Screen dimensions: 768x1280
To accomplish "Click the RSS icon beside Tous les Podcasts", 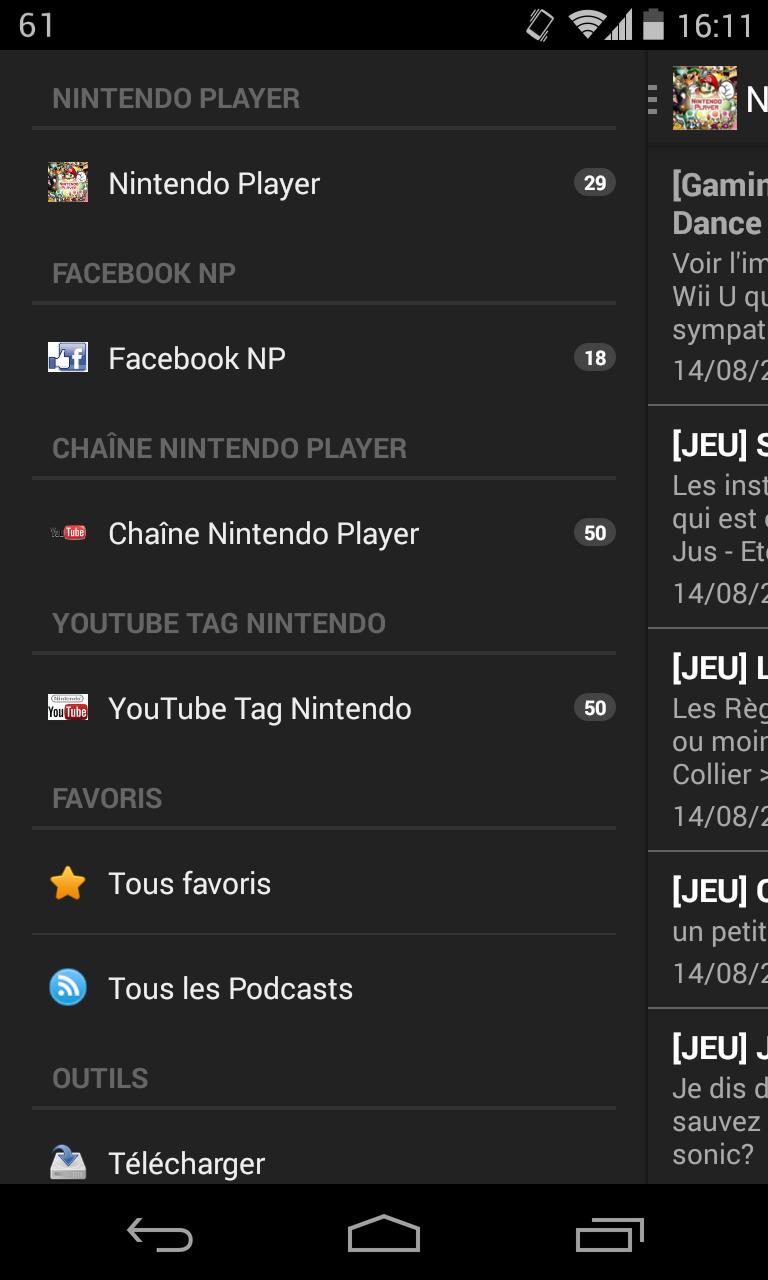I will pos(67,988).
